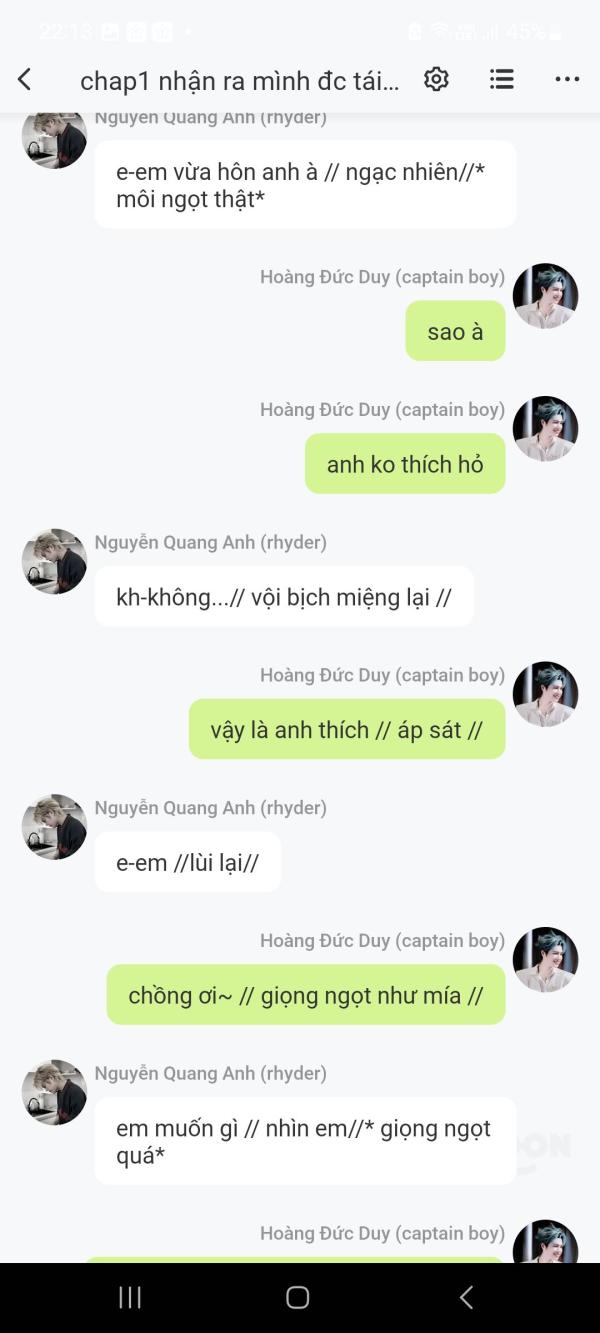
Task: Open the system recent apps view
Action: (130, 1297)
